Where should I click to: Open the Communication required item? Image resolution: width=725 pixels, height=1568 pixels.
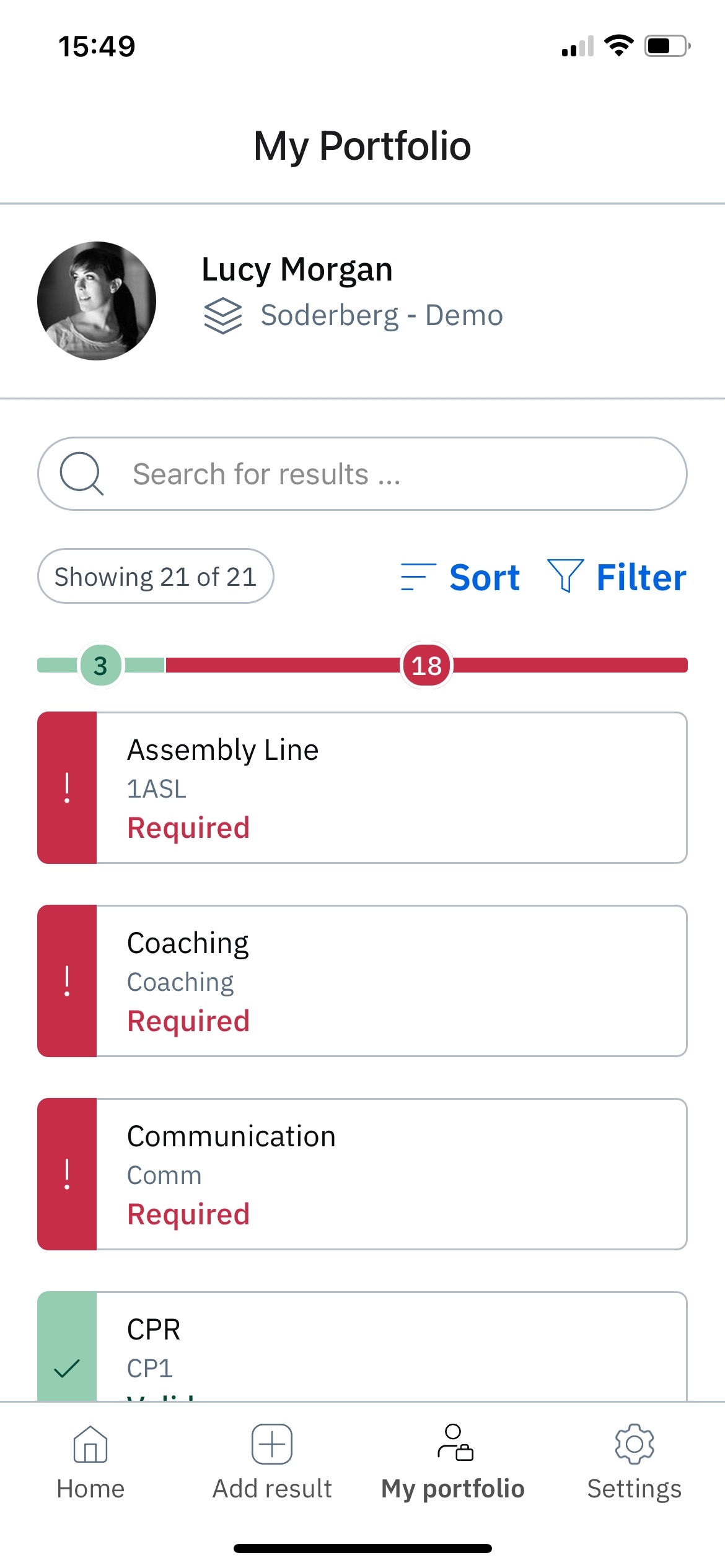tap(362, 1174)
